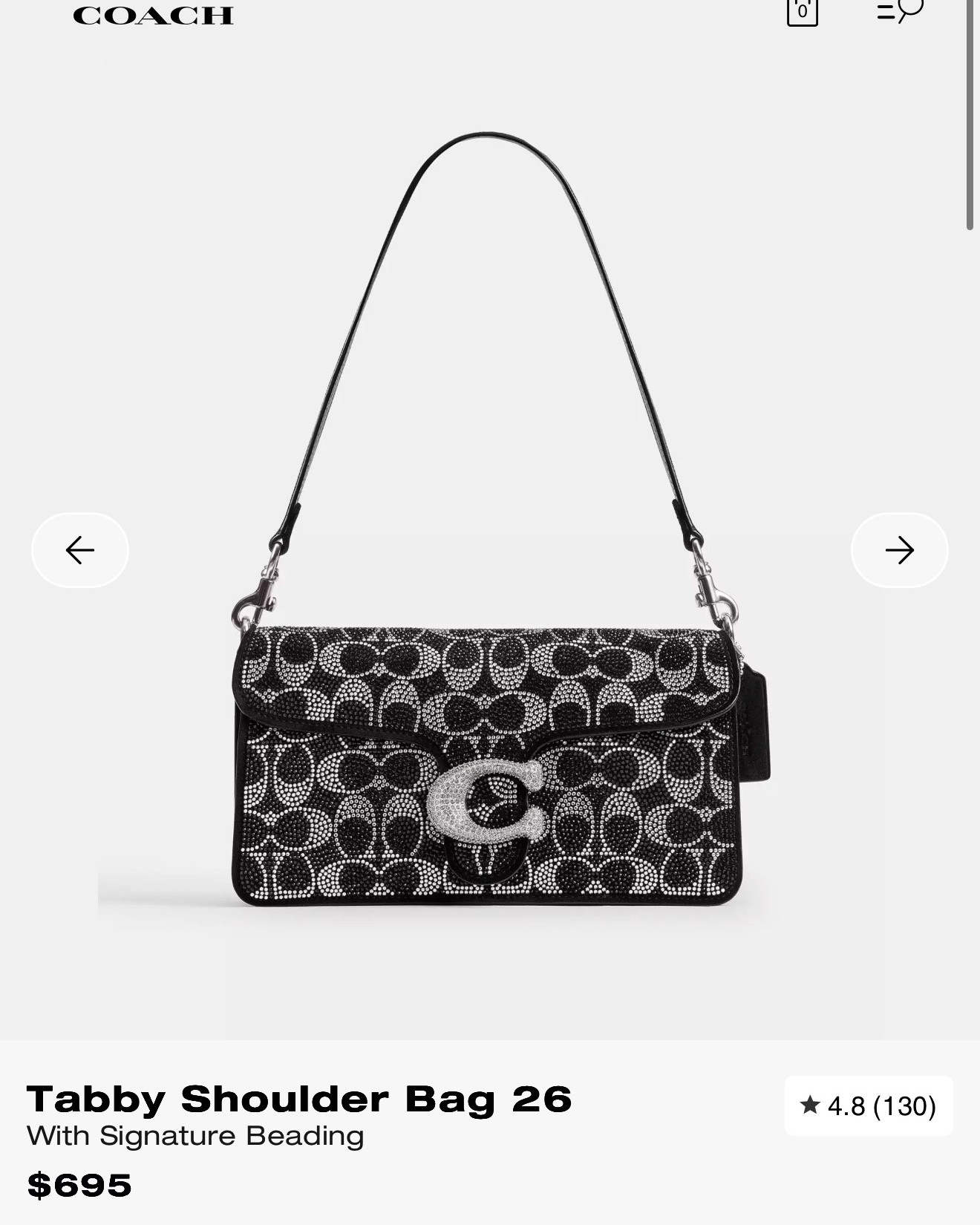Open reviews via the 4.8 (130) rating
The width and height of the screenshot is (980, 1225).
867,1106
